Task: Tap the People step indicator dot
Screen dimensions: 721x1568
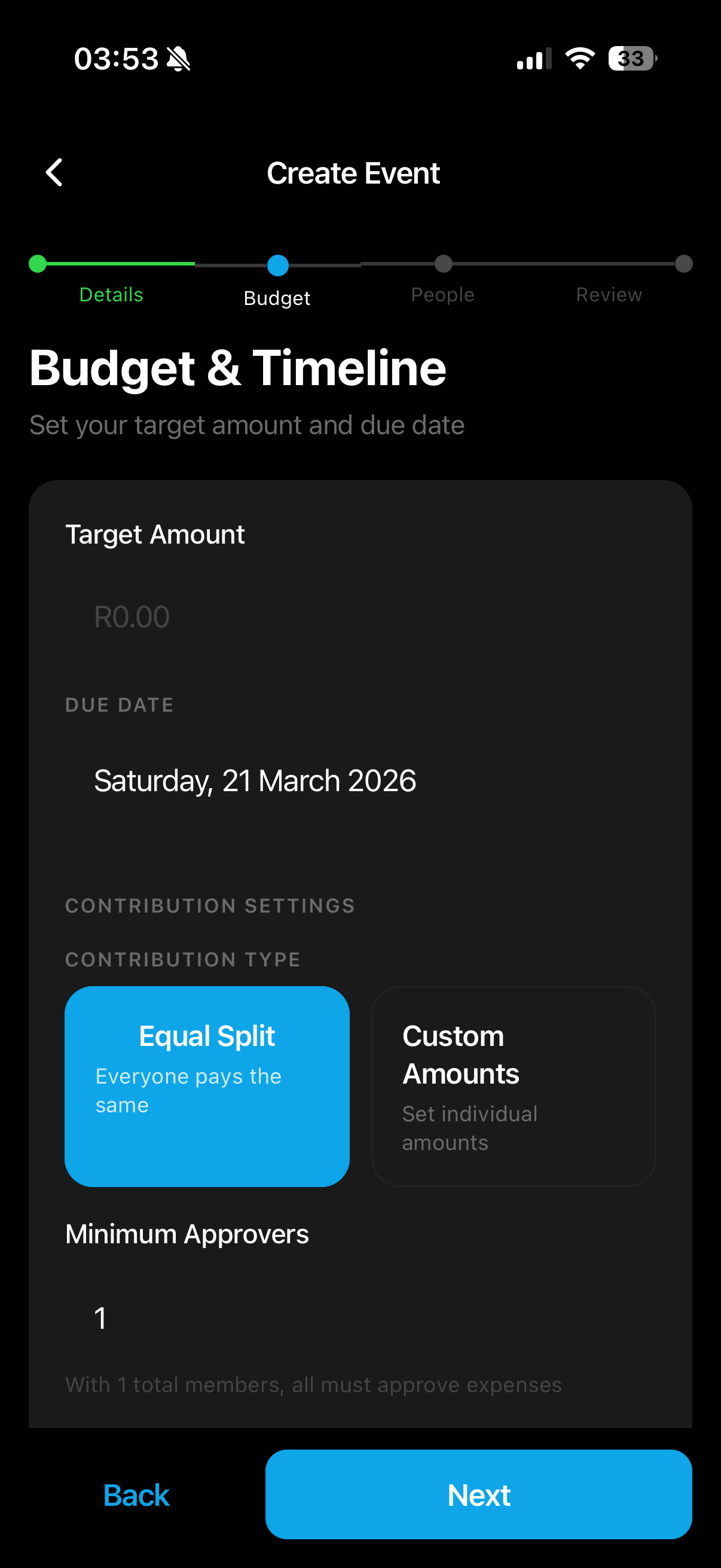Action: click(x=443, y=264)
